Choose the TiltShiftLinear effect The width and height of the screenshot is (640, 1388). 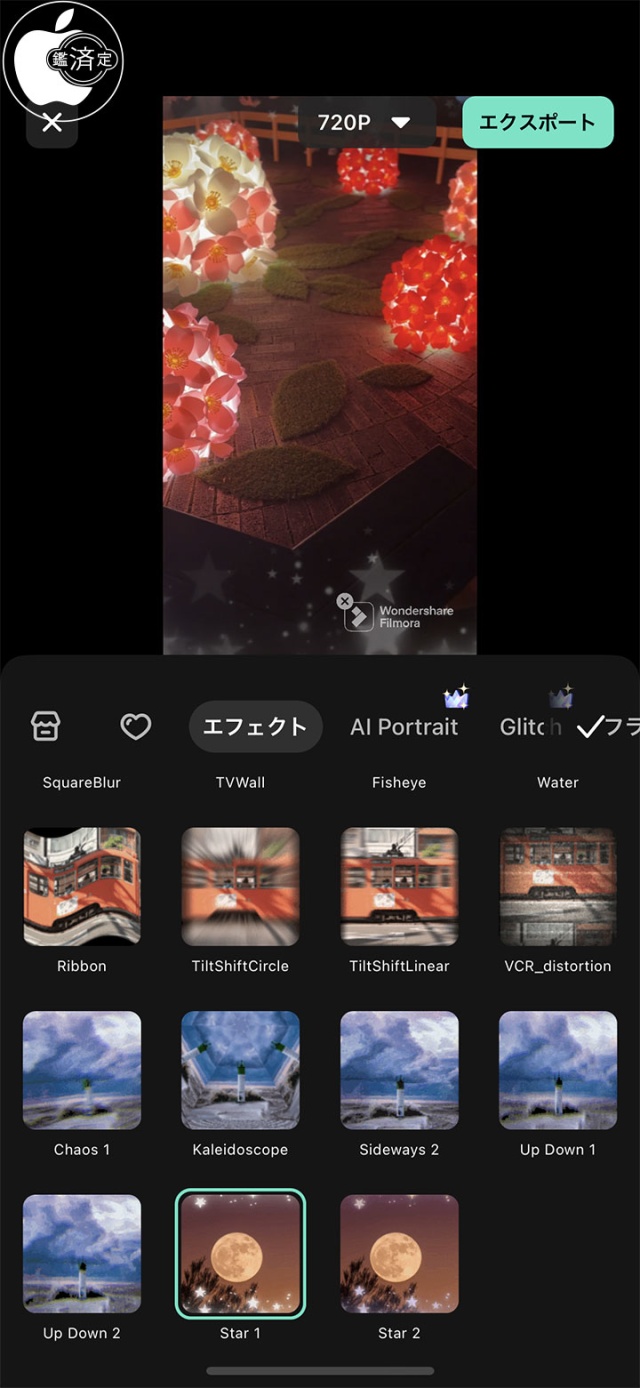399,887
